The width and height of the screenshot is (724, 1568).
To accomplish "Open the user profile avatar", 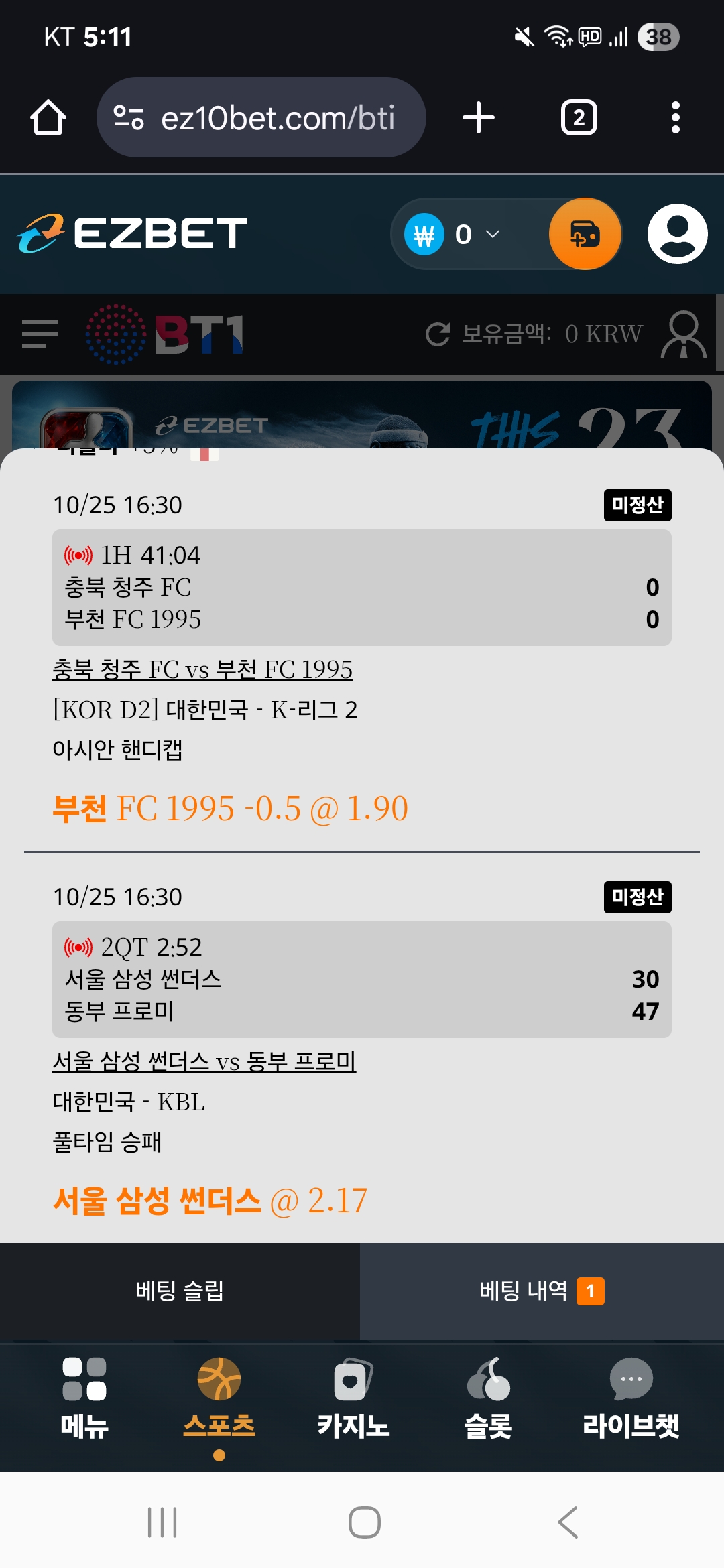I will 677,235.
